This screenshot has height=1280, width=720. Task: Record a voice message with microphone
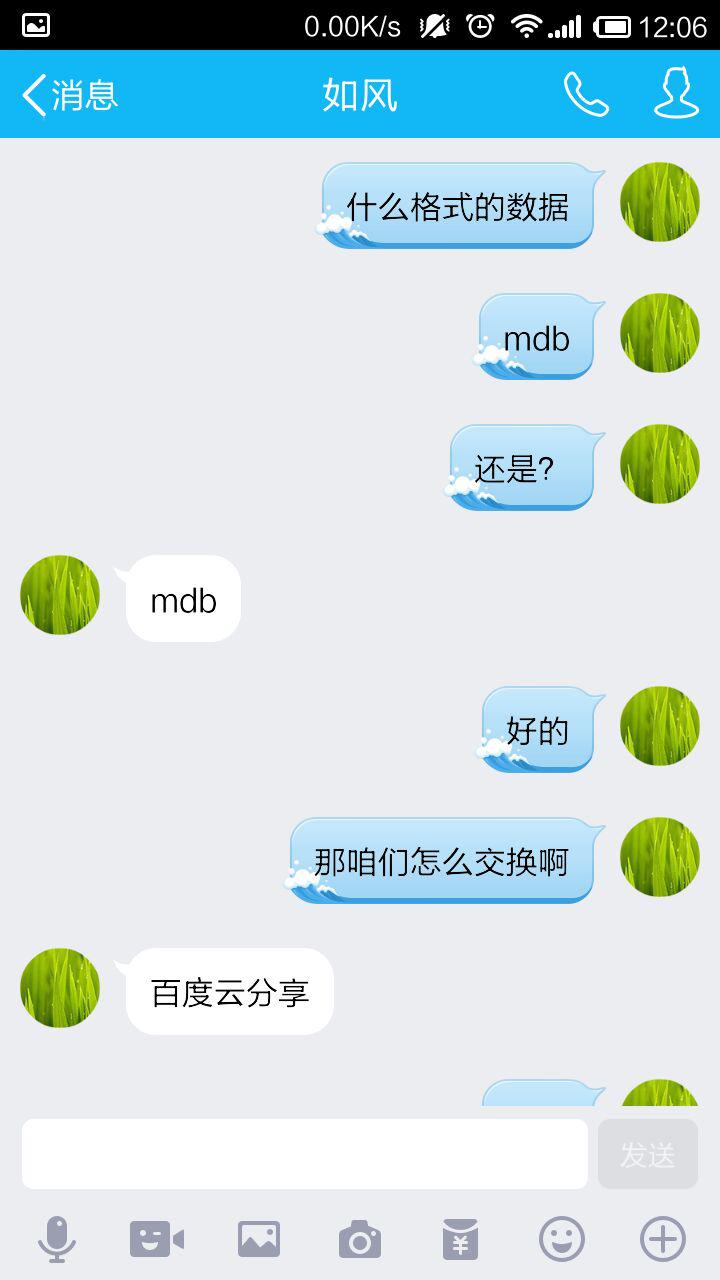[57, 1240]
